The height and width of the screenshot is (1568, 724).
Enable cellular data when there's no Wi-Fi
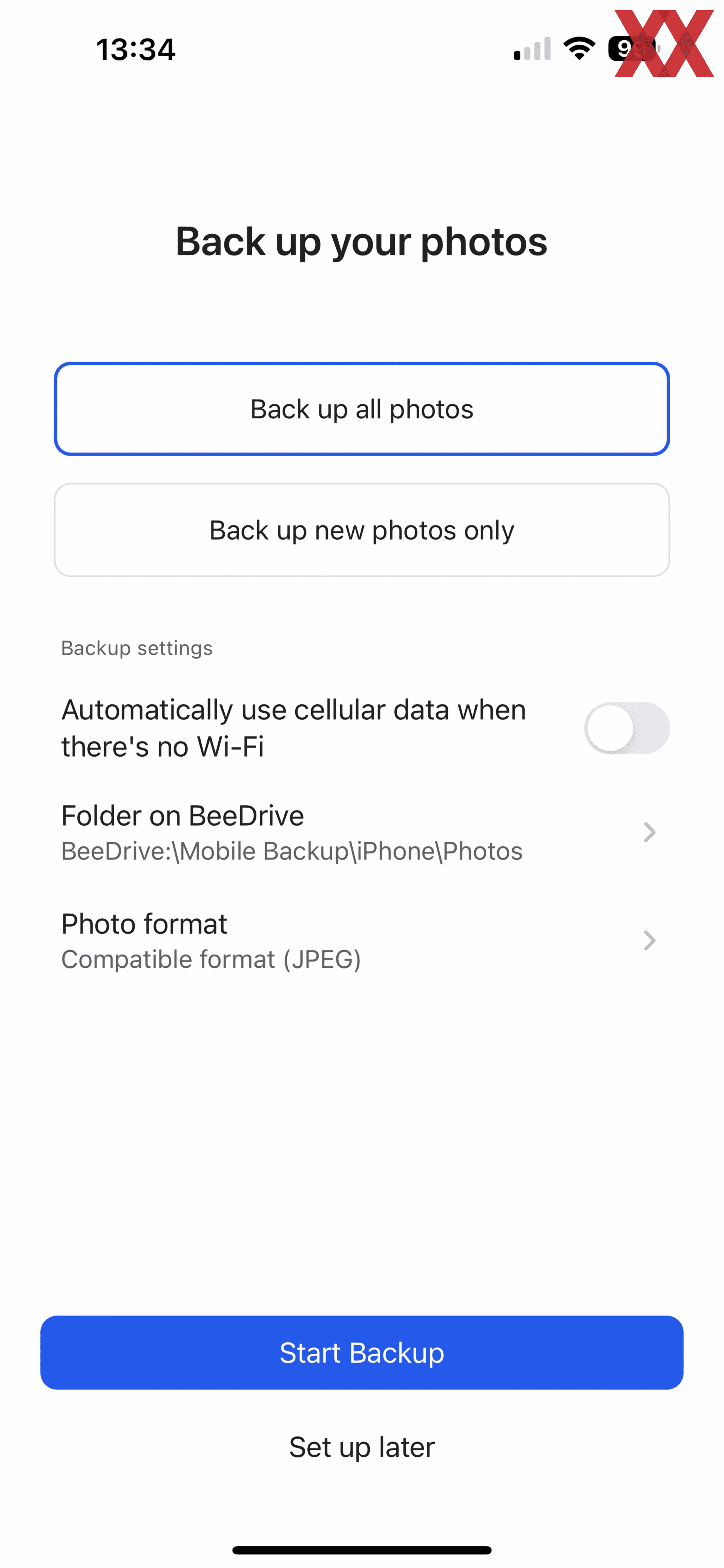pos(627,728)
